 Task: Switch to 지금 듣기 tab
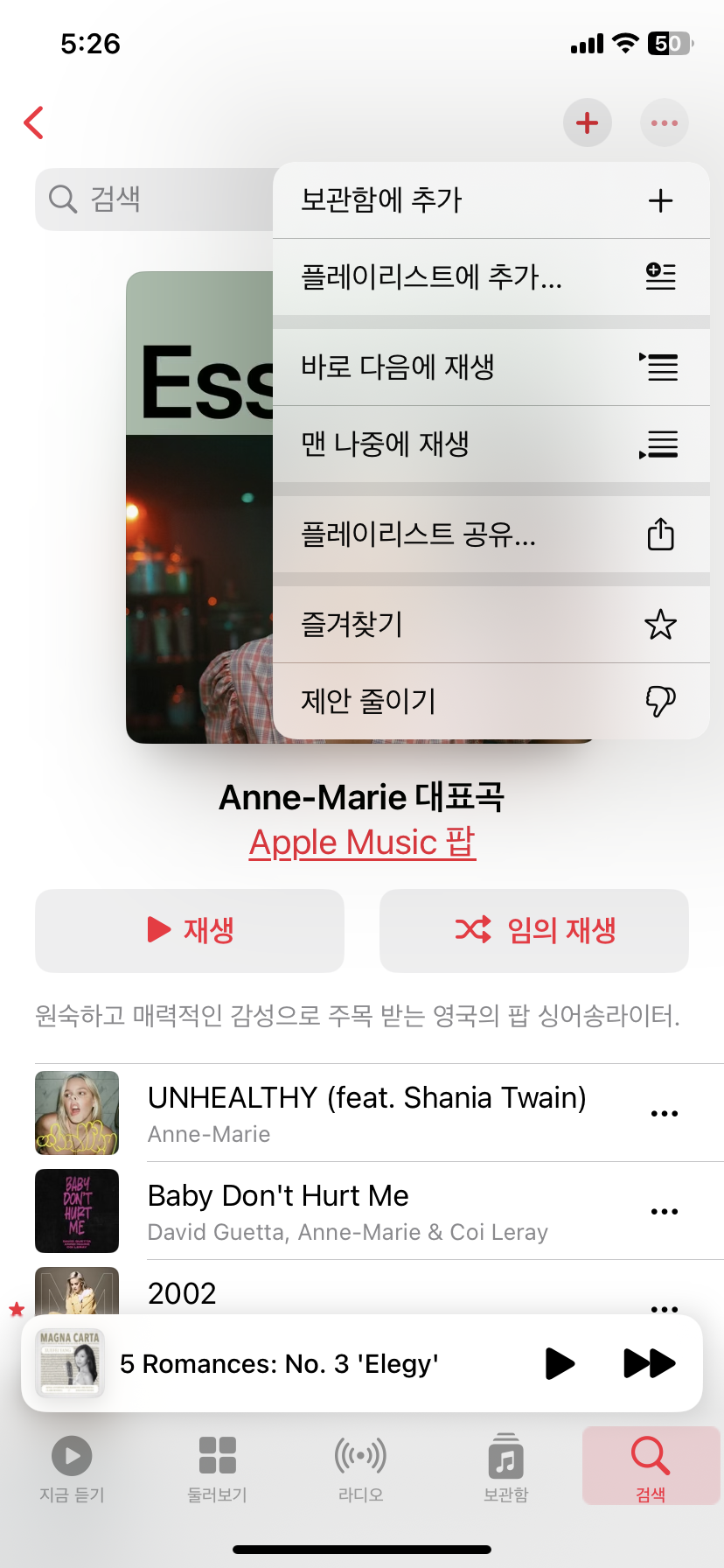pos(72,1468)
